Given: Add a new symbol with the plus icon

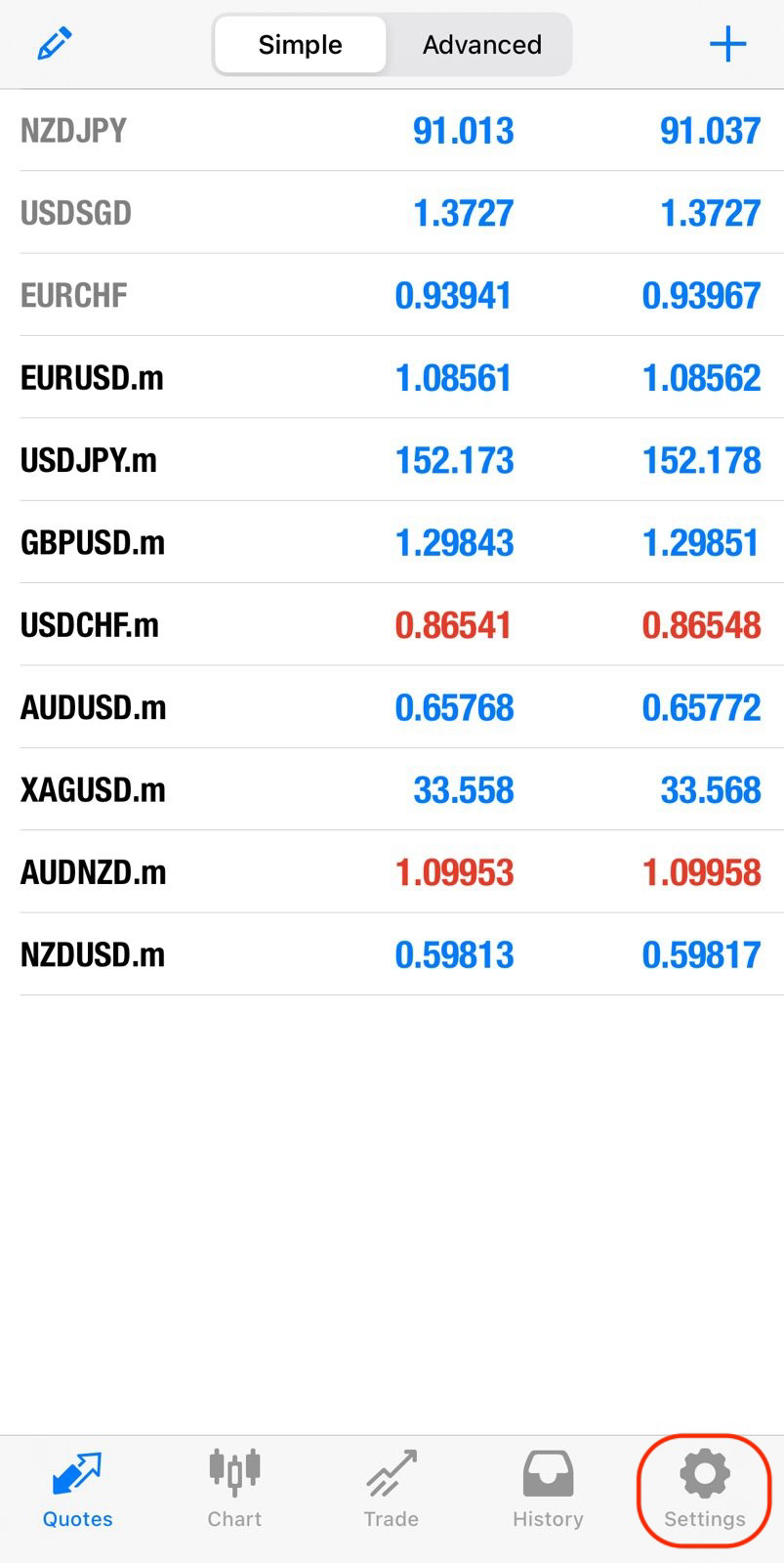Looking at the screenshot, I should coord(727,44).
